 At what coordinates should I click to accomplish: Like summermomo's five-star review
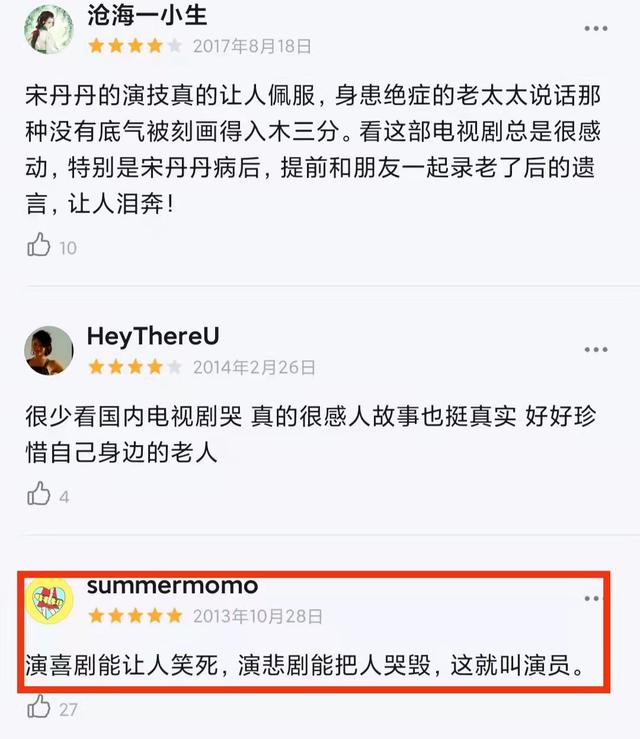pos(39,708)
